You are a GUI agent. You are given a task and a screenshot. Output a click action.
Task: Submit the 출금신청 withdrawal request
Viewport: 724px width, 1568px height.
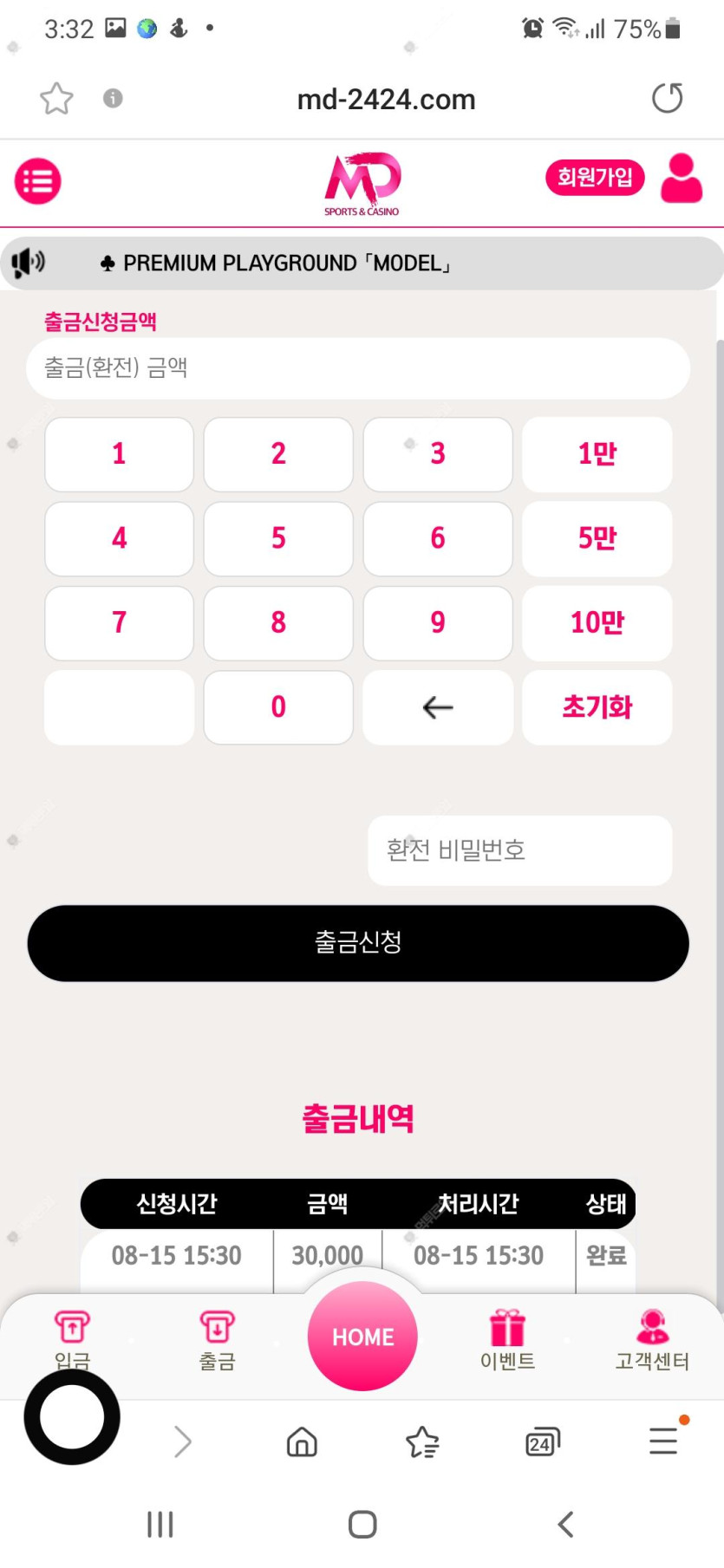pos(358,942)
